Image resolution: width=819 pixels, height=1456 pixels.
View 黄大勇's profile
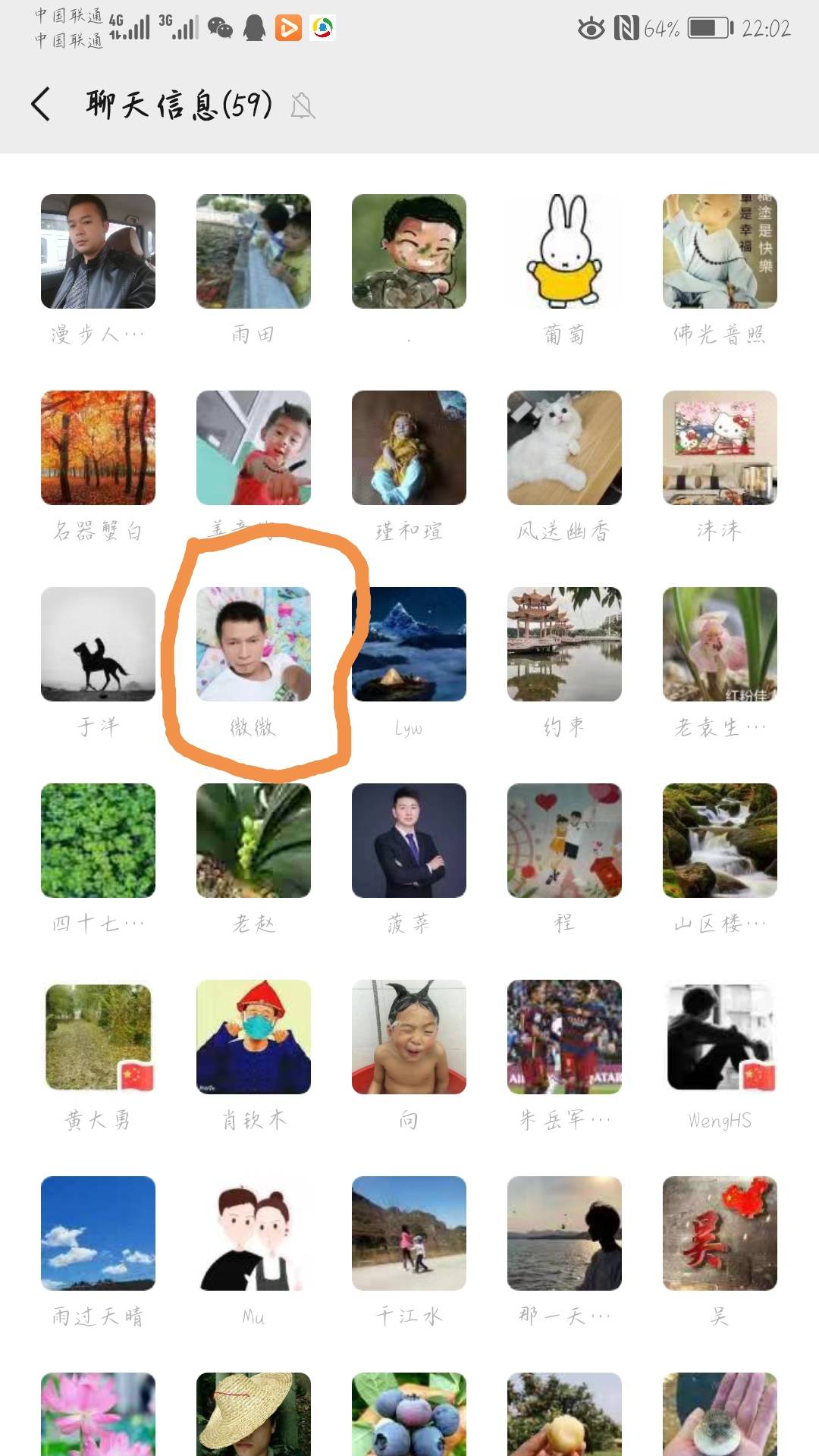tap(98, 1037)
